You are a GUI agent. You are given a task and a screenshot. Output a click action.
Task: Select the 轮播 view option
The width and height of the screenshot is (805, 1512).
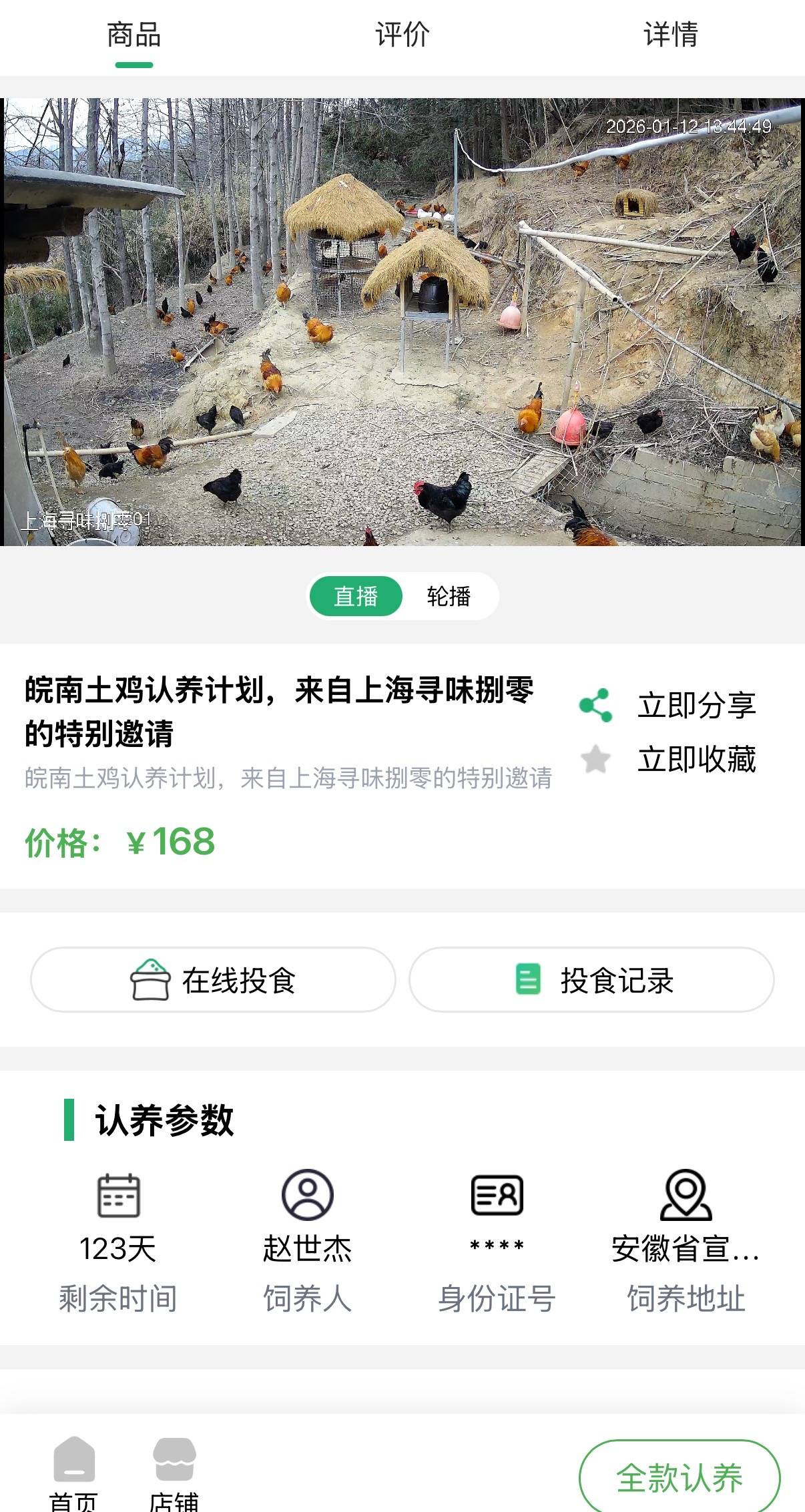pos(449,596)
